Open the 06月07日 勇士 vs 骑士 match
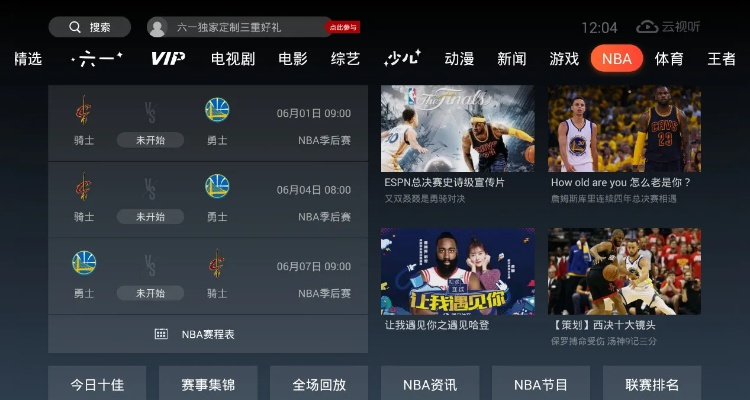This screenshot has height=400, width=750. click(x=208, y=276)
